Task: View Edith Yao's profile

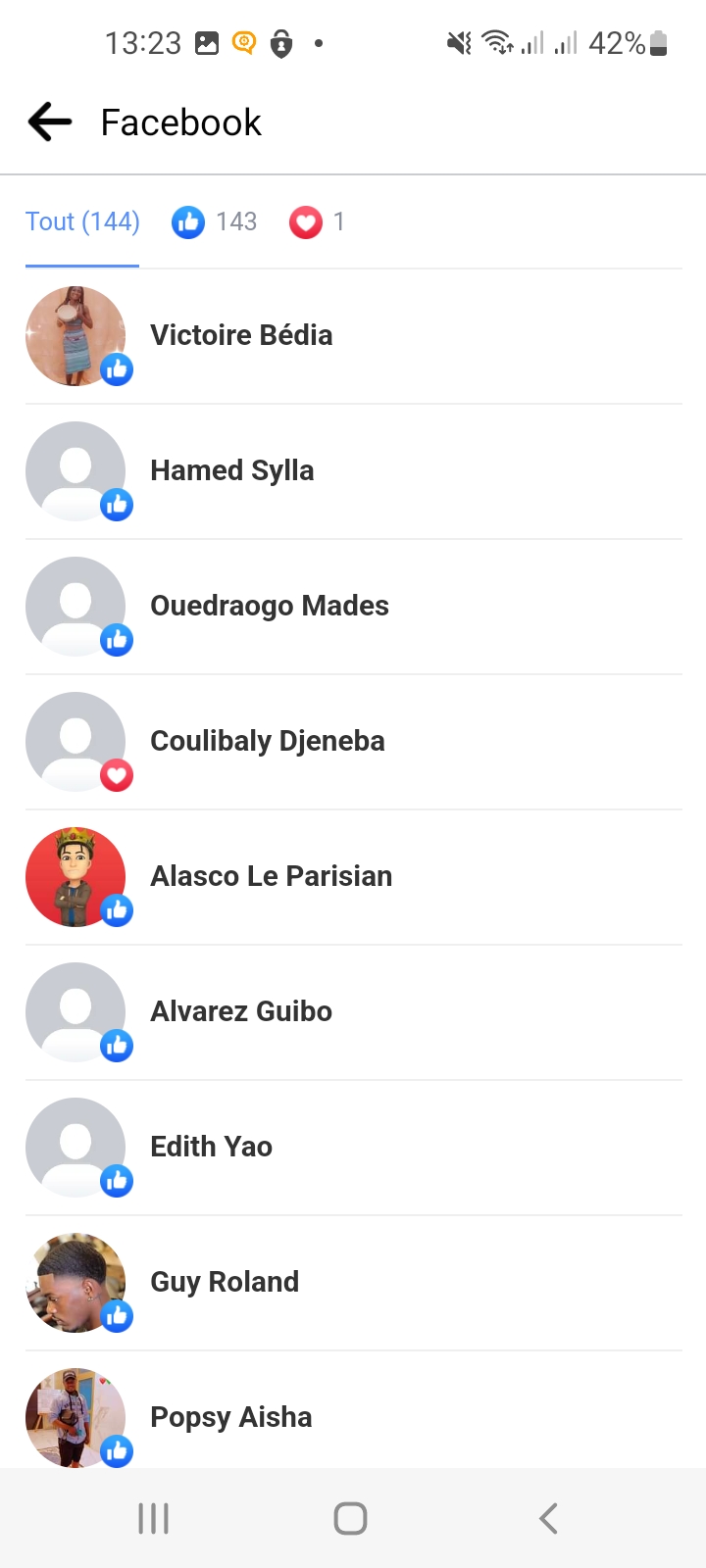Action: (x=212, y=1148)
